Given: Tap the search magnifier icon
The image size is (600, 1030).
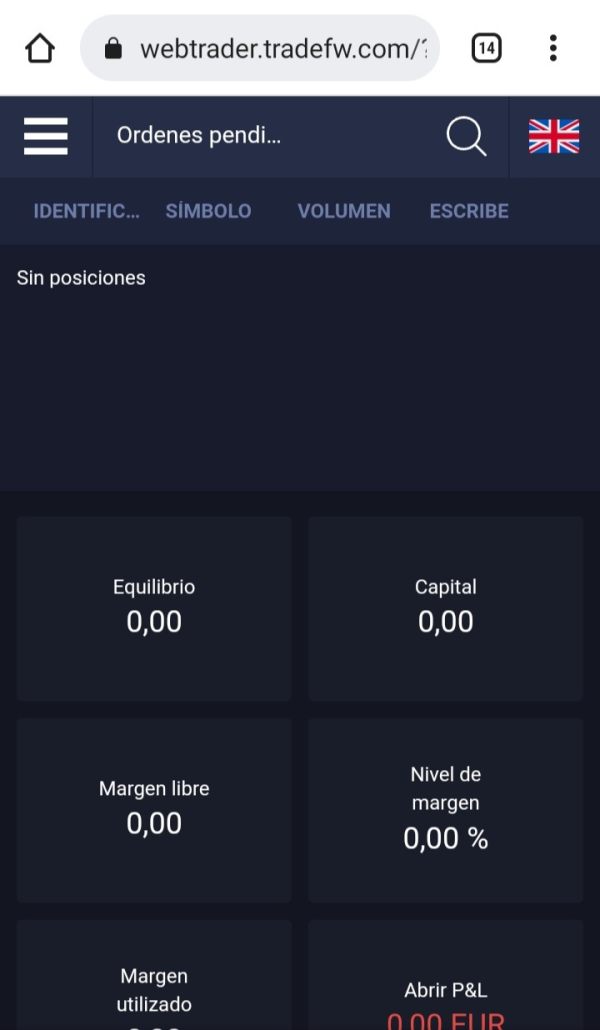Looking at the screenshot, I should click(x=466, y=136).
